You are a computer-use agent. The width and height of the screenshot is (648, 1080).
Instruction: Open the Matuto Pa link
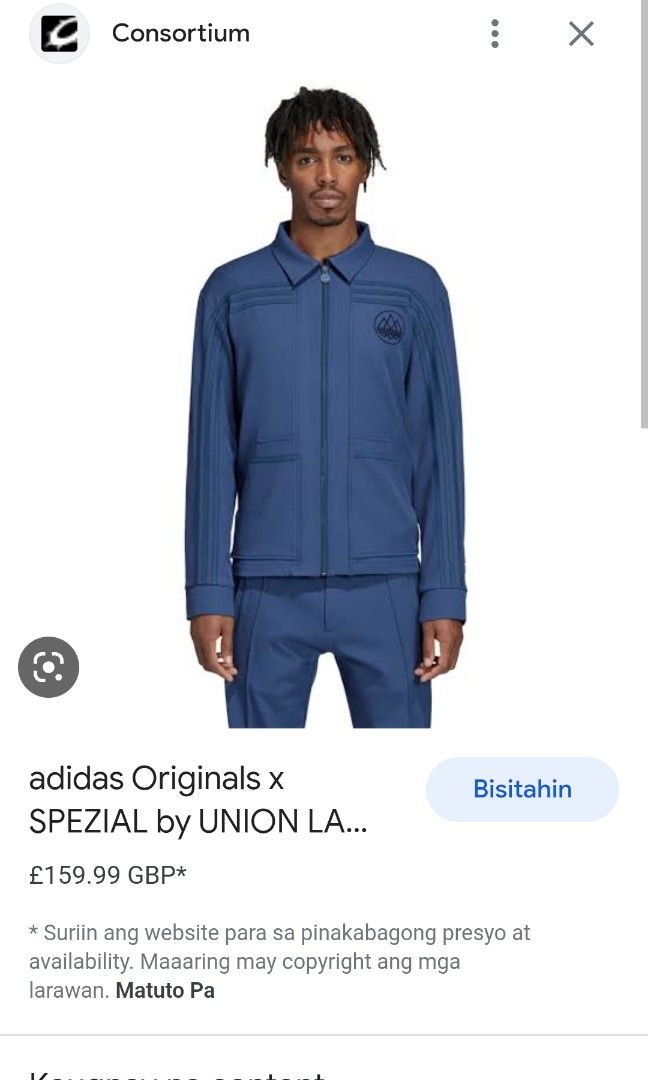tap(165, 990)
